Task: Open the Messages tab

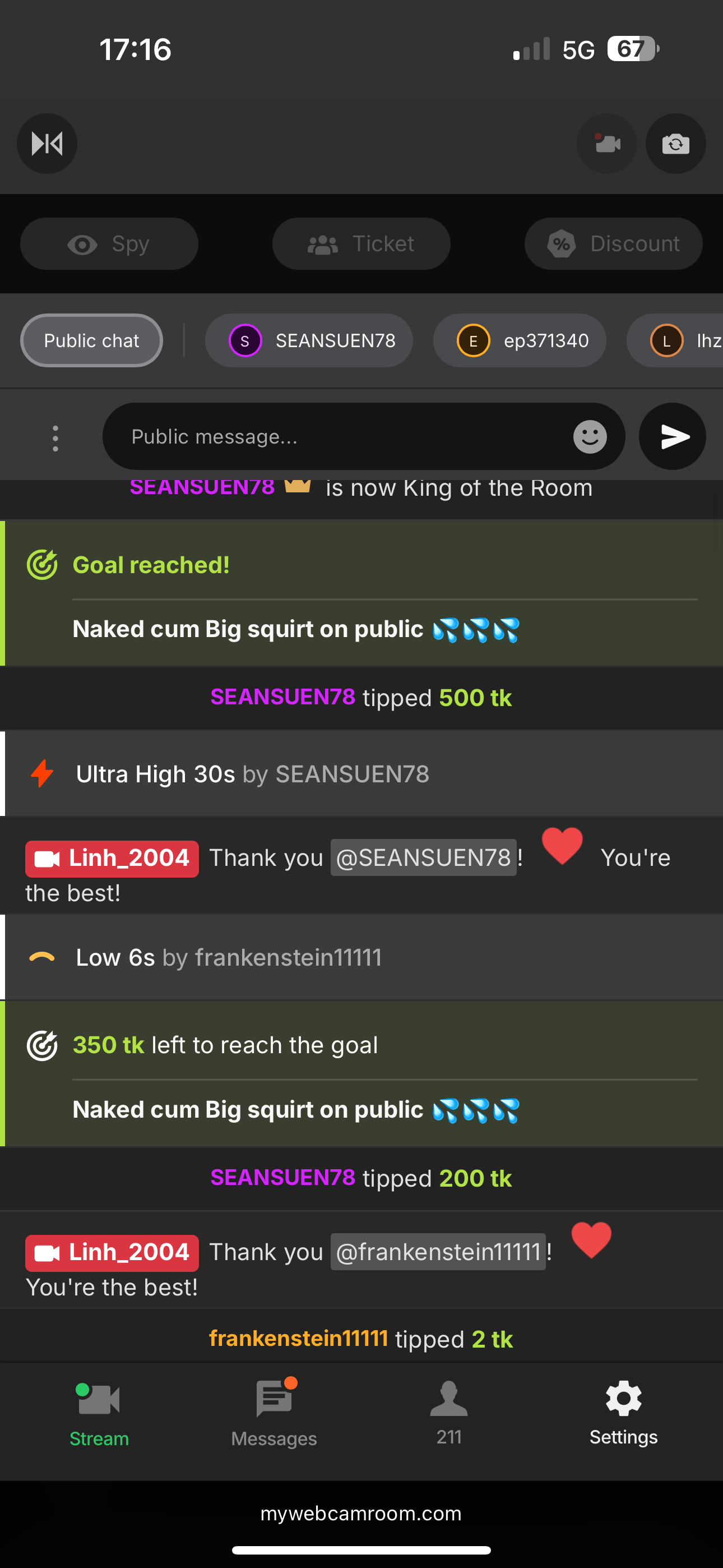Action: click(x=274, y=1414)
